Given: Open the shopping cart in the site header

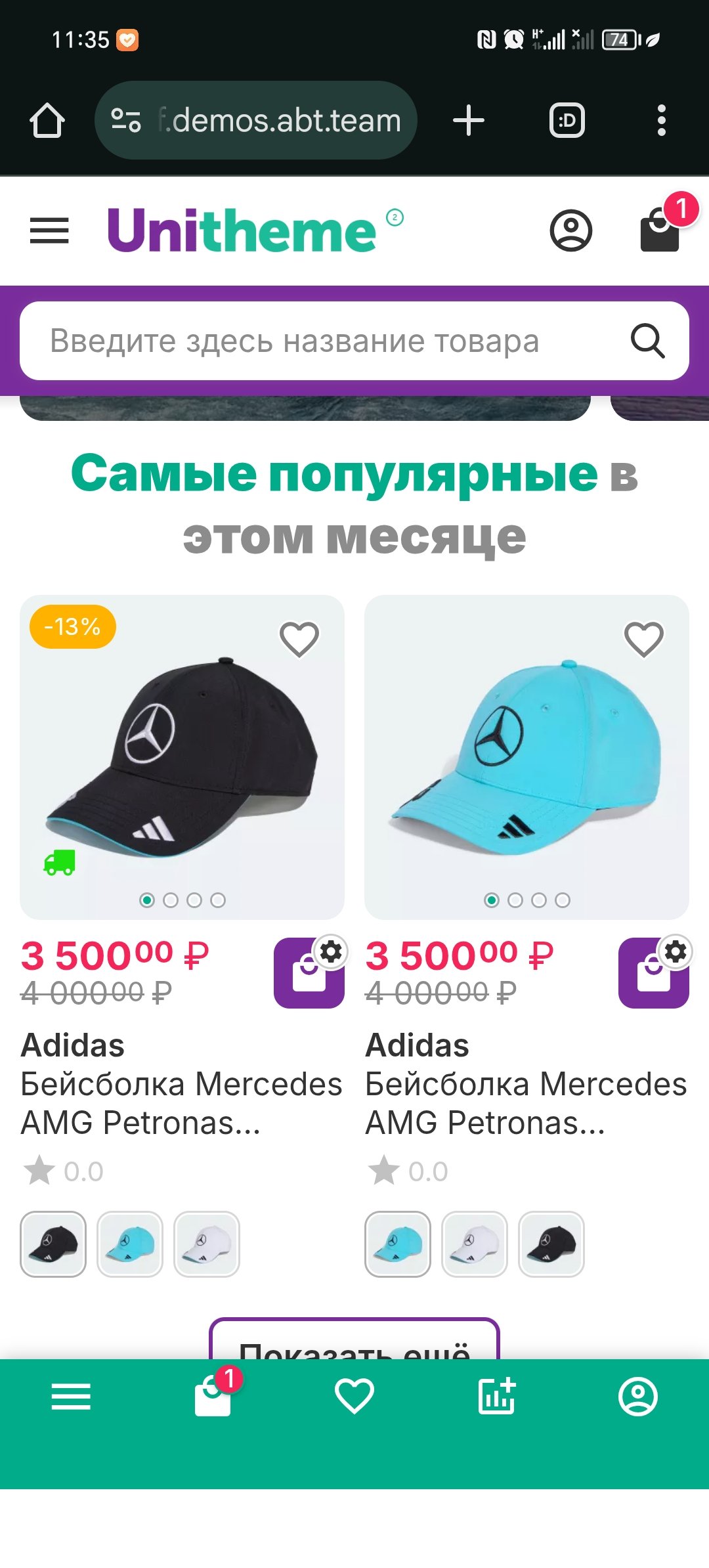Looking at the screenshot, I should pos(660,230).
